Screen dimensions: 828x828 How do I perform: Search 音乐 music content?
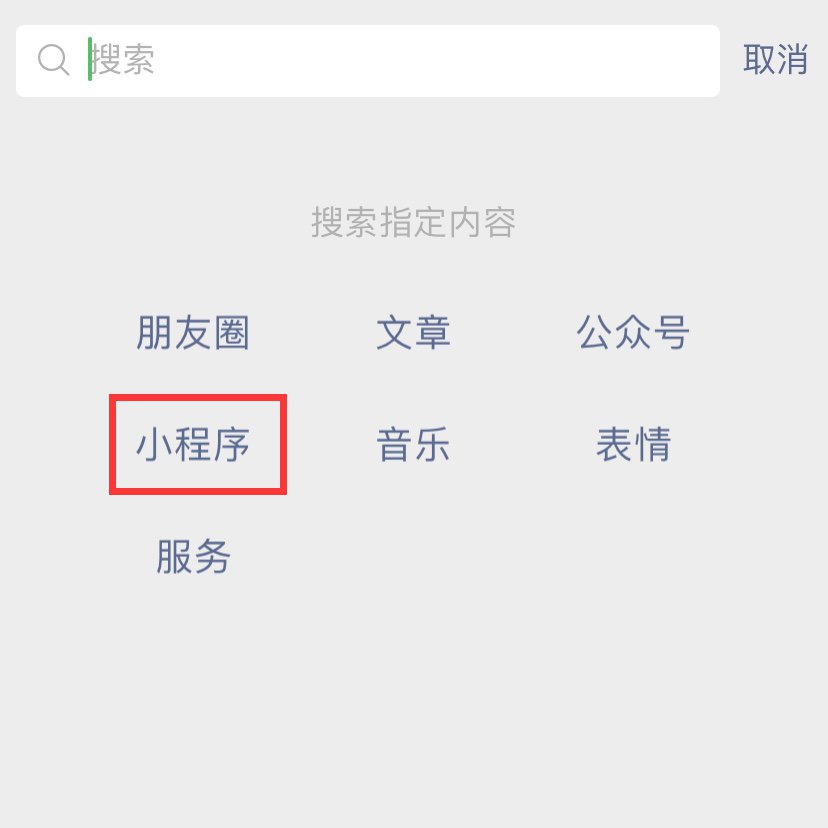[413, 445]
